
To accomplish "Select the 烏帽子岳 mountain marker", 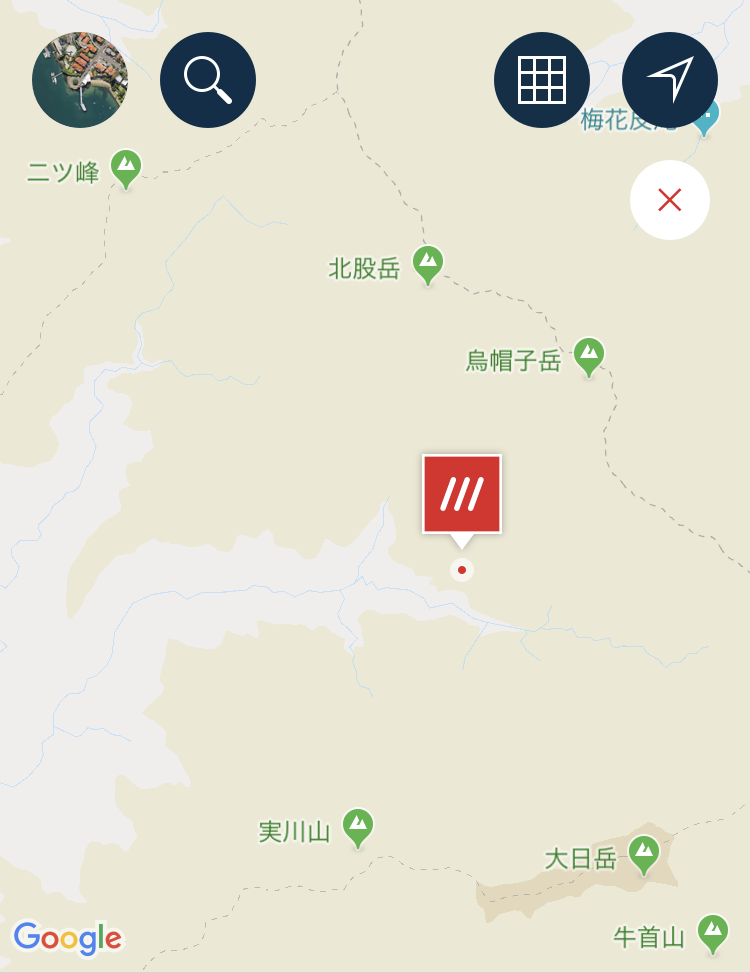I will (589, 356).
